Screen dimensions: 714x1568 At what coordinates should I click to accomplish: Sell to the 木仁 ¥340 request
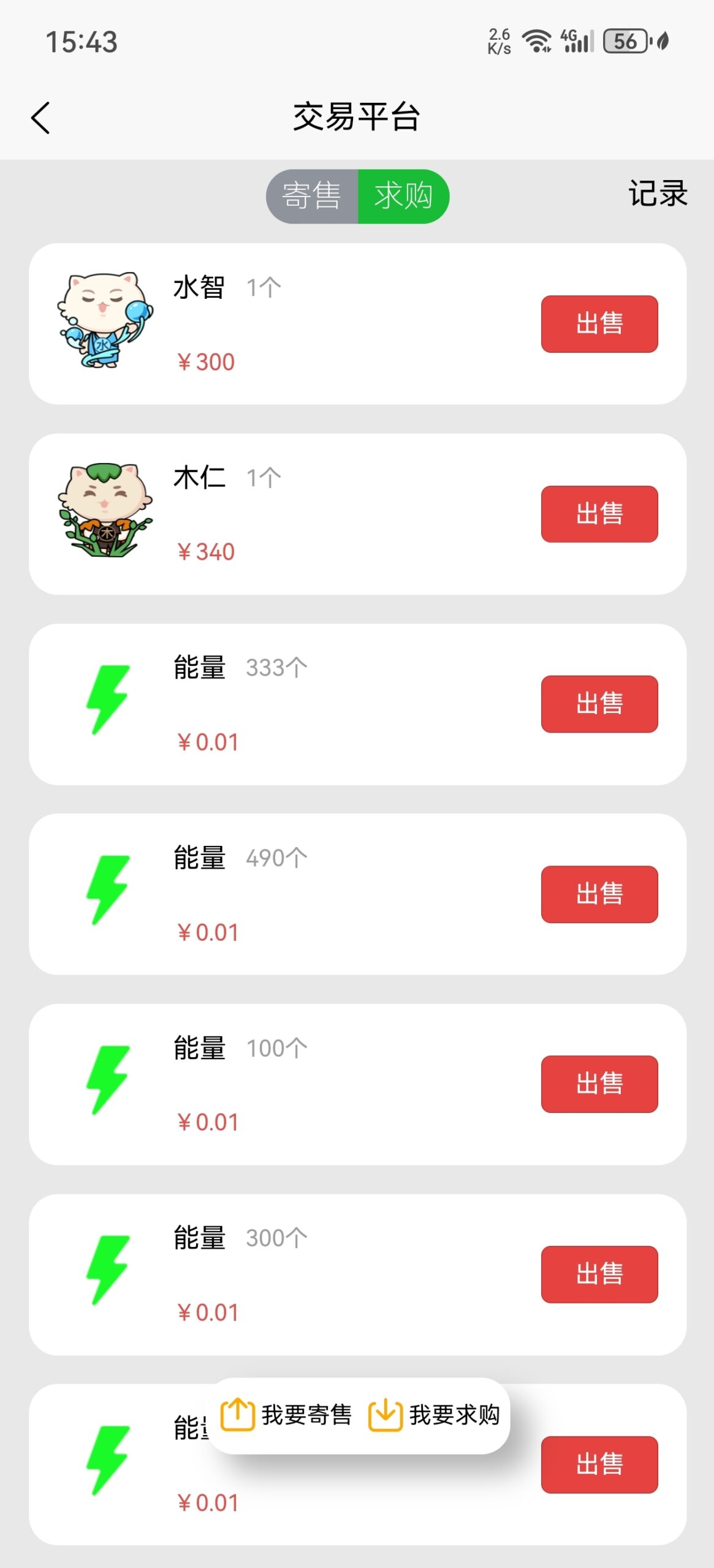pyautogui.click(x=599, y=514)
